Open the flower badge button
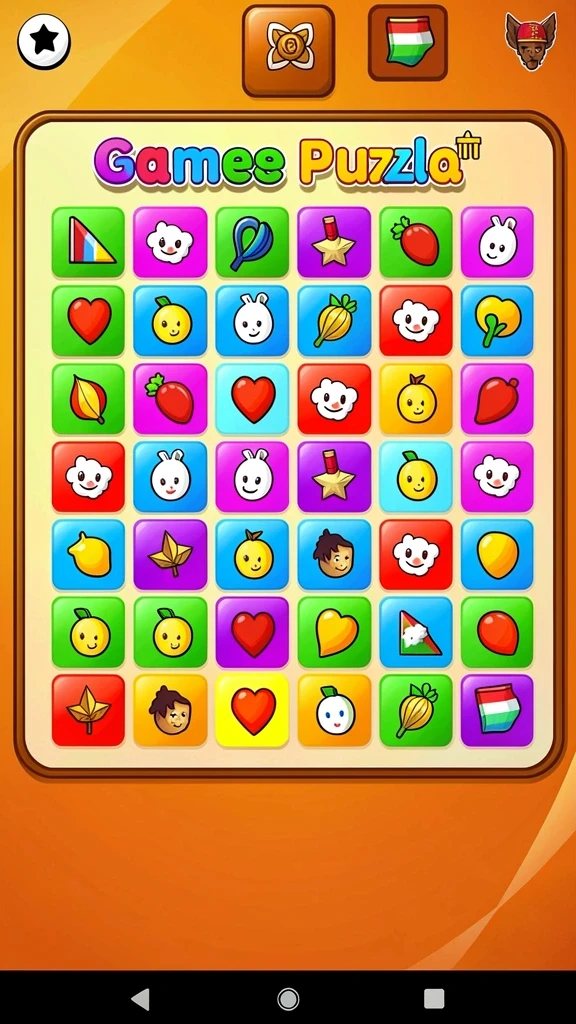Image resolution: width=576 pixels, height=1024 pixels. tap(289, 50)
